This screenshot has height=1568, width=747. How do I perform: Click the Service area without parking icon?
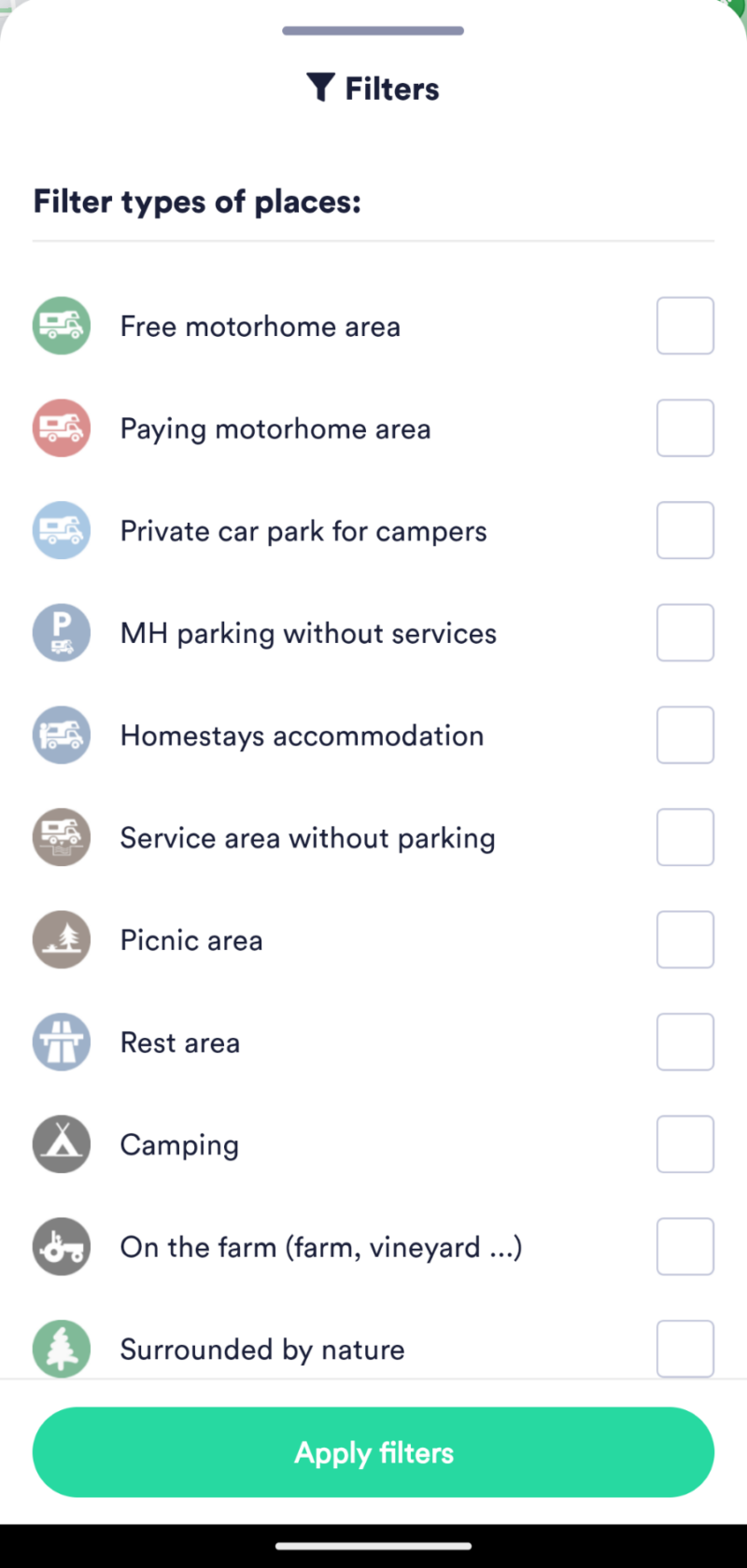point(61,837)
